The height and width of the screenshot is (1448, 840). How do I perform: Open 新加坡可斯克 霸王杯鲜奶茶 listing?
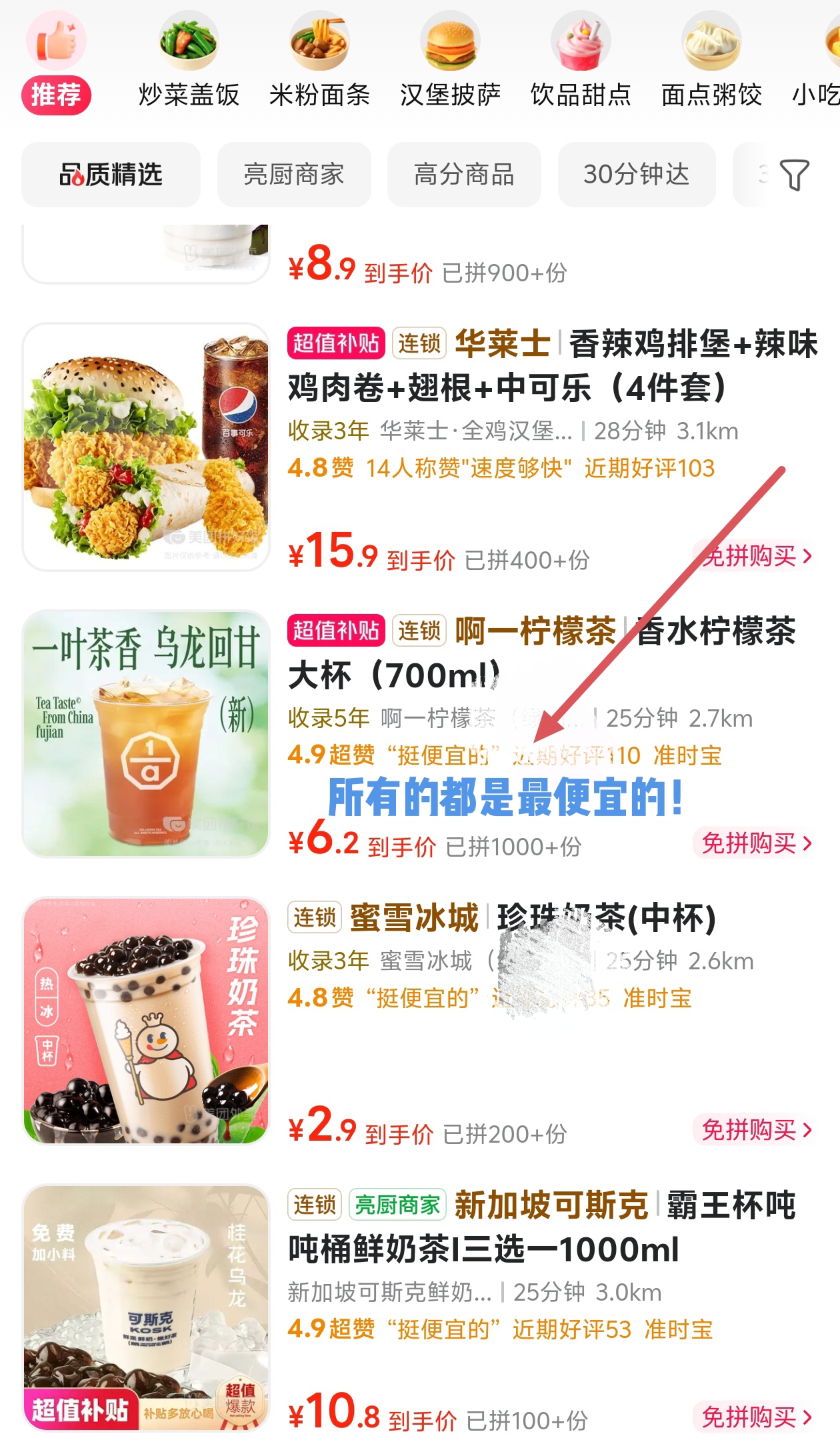(541, 1227)
